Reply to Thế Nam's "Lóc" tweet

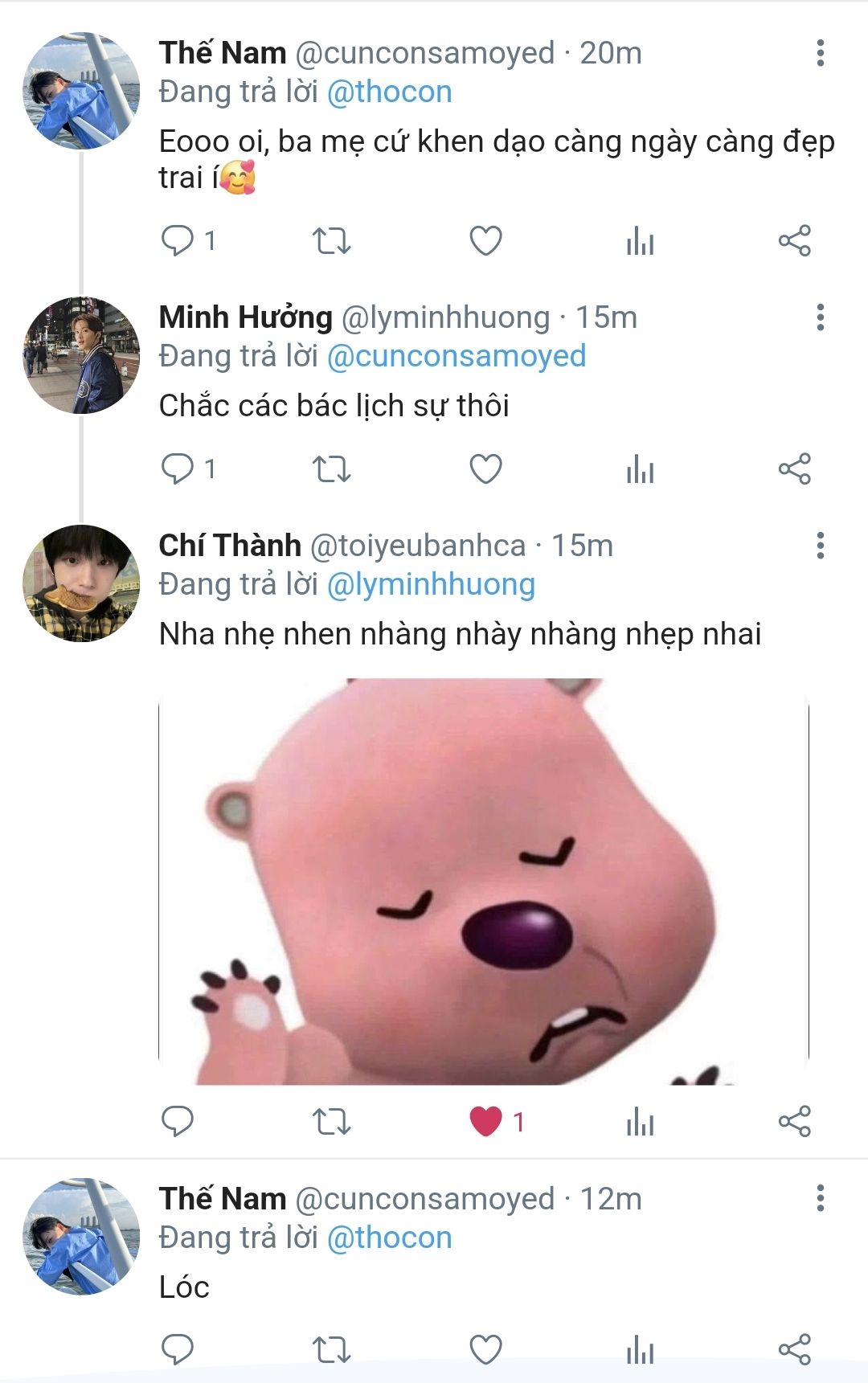click(178, 1349)
